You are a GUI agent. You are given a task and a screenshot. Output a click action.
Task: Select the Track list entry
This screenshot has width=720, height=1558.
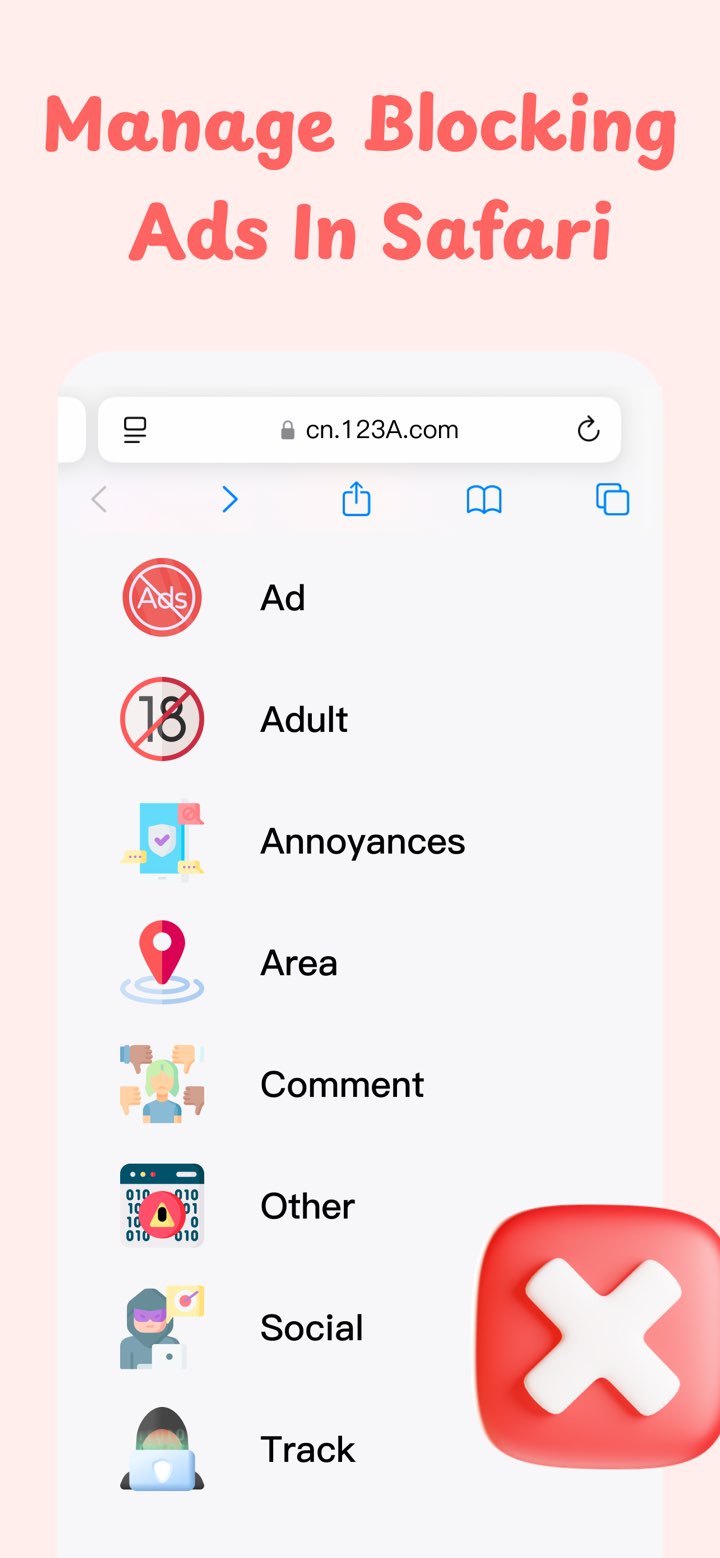(x=307, y=1448)
